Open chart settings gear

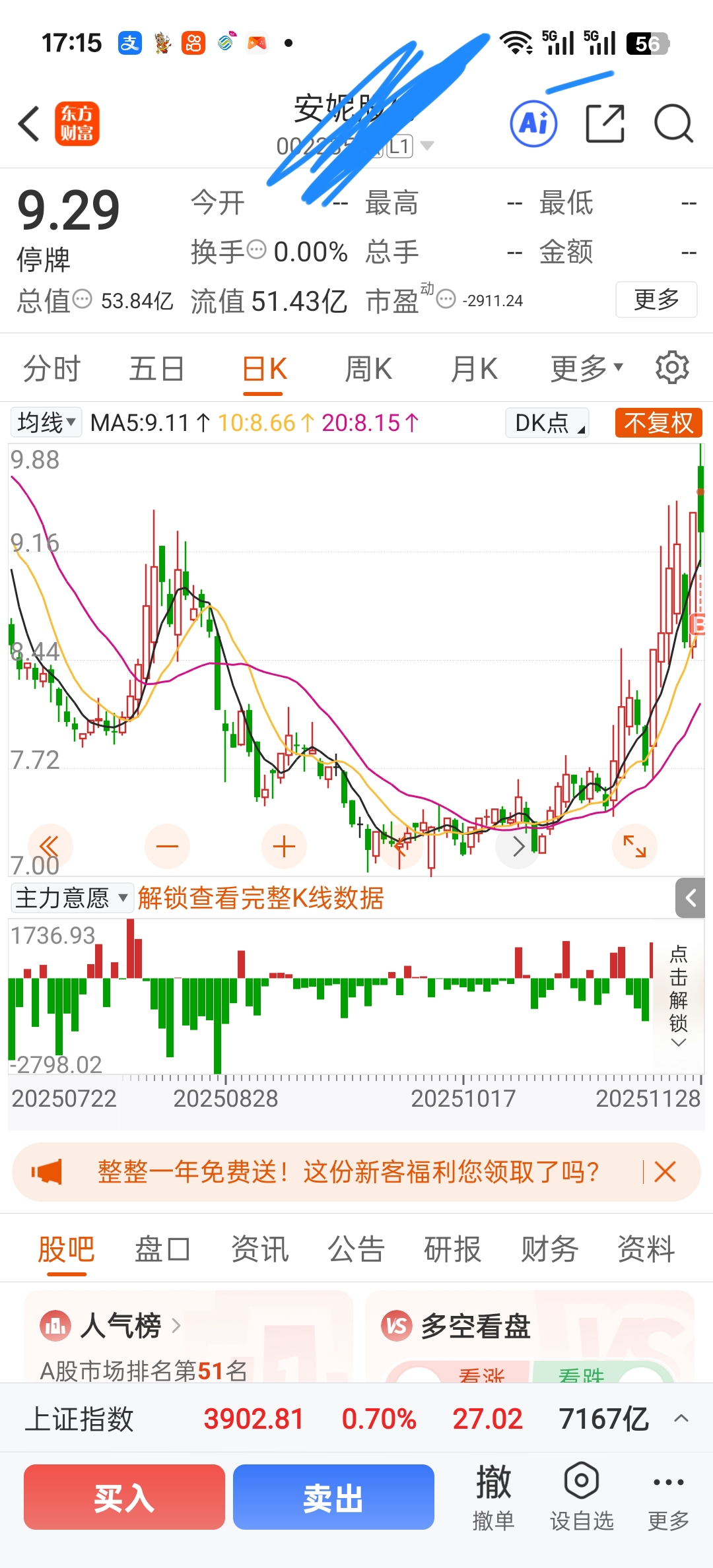click(x=672, y=368)
